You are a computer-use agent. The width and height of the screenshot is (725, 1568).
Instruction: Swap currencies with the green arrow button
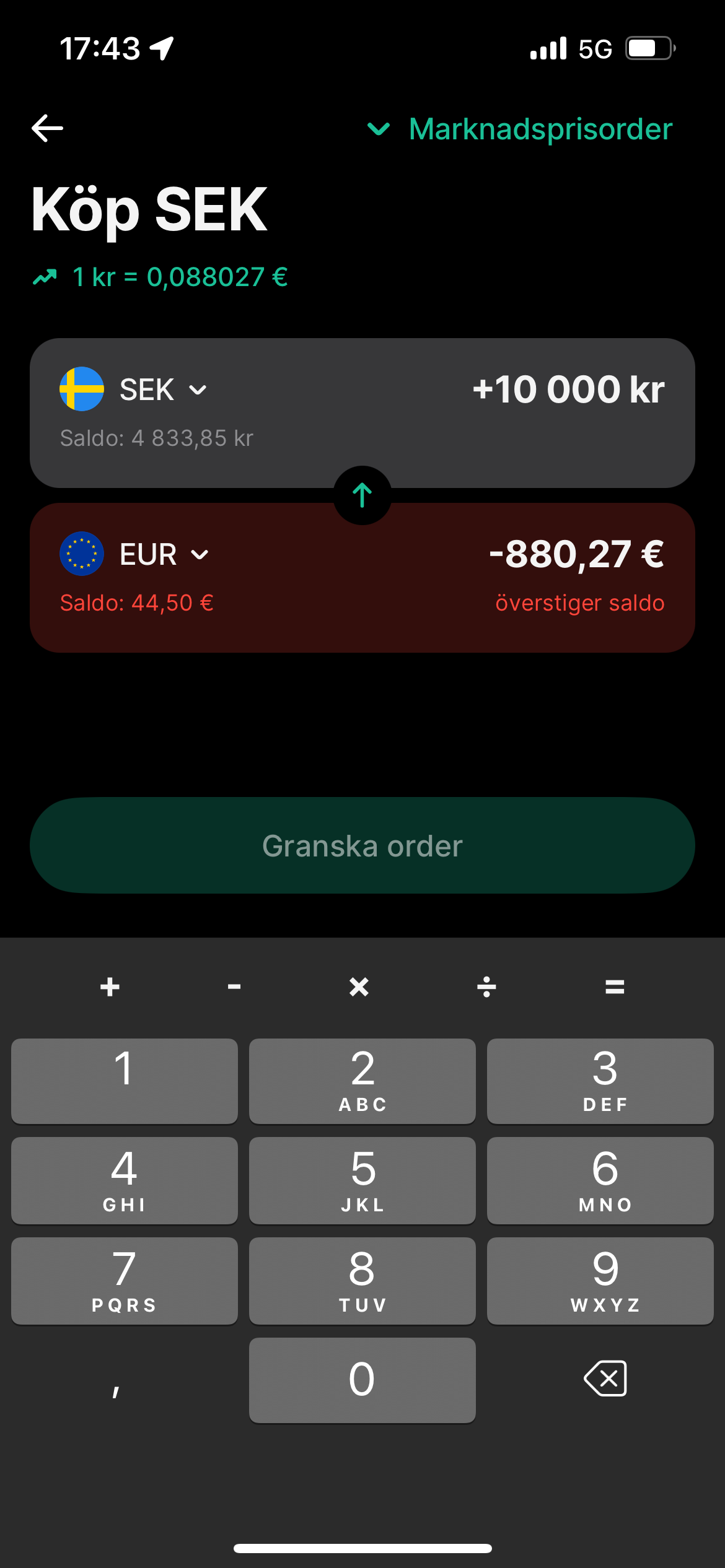[362, 495]
